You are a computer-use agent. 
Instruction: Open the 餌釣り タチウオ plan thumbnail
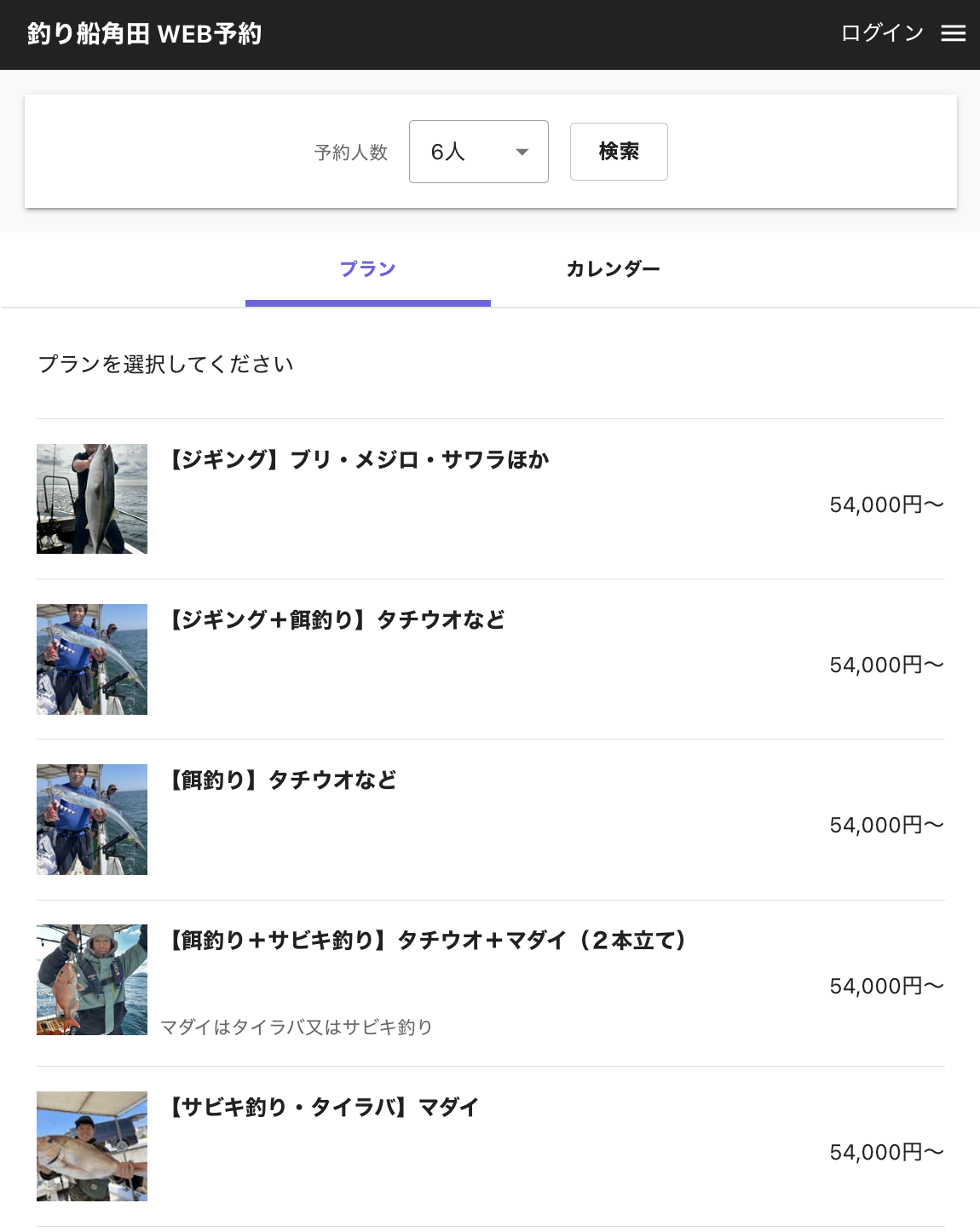pos(91,819)
